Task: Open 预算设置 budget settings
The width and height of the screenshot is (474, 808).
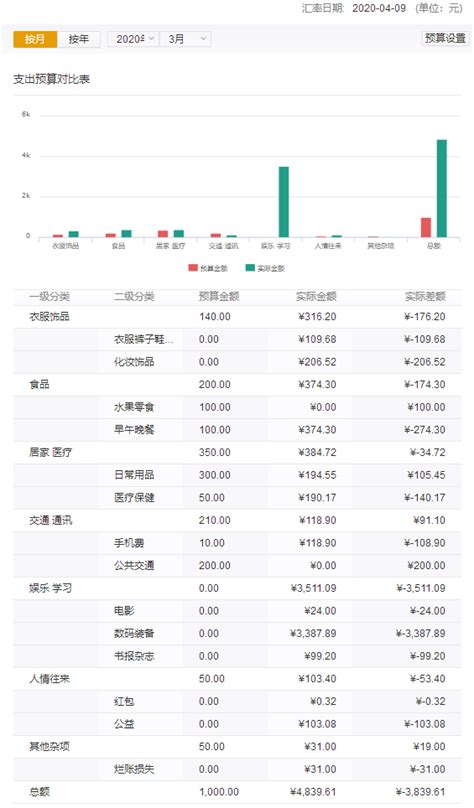Action: pos(445,38)
